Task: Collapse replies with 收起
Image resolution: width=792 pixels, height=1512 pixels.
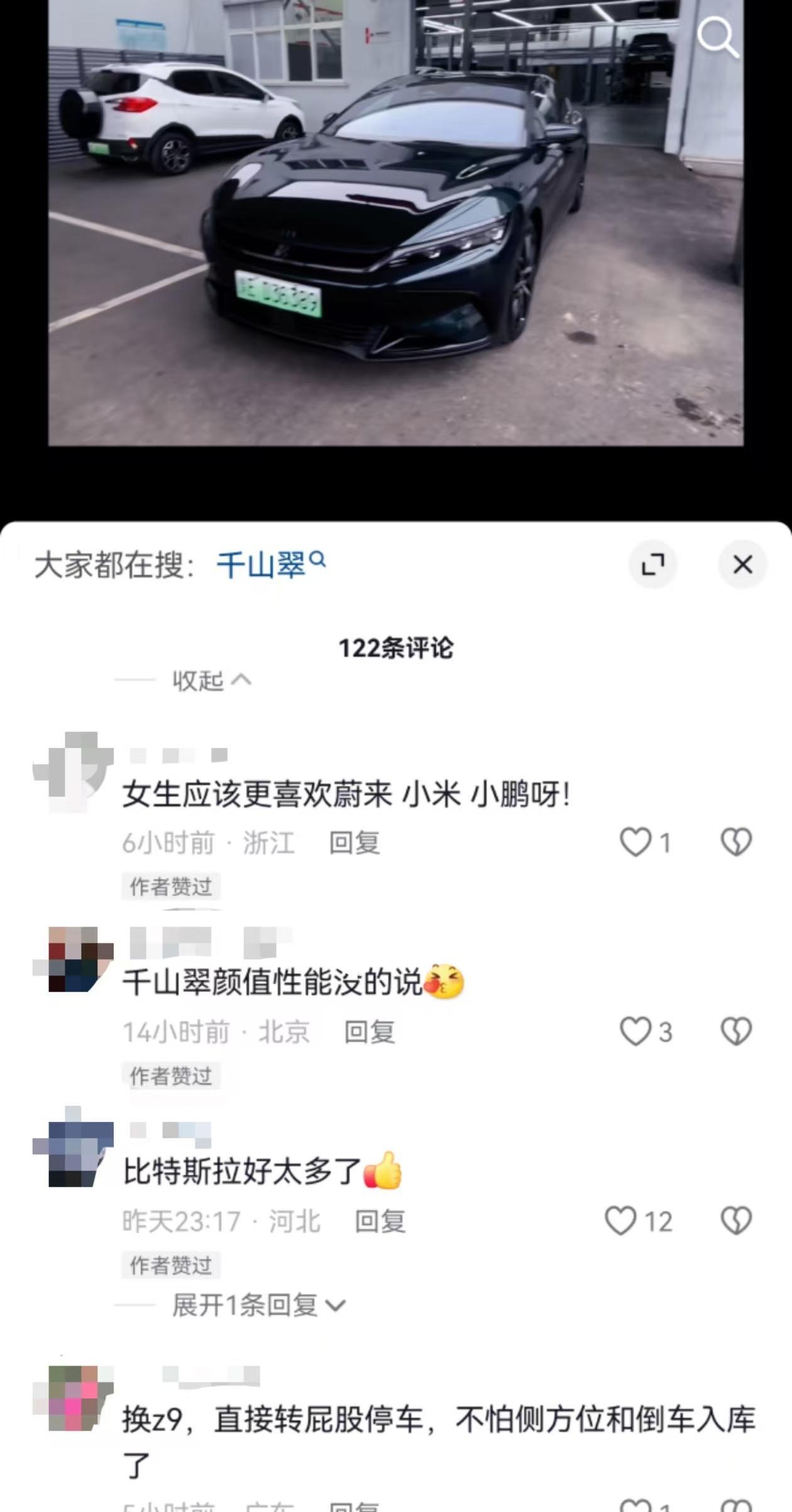Action: click(212, 681)
